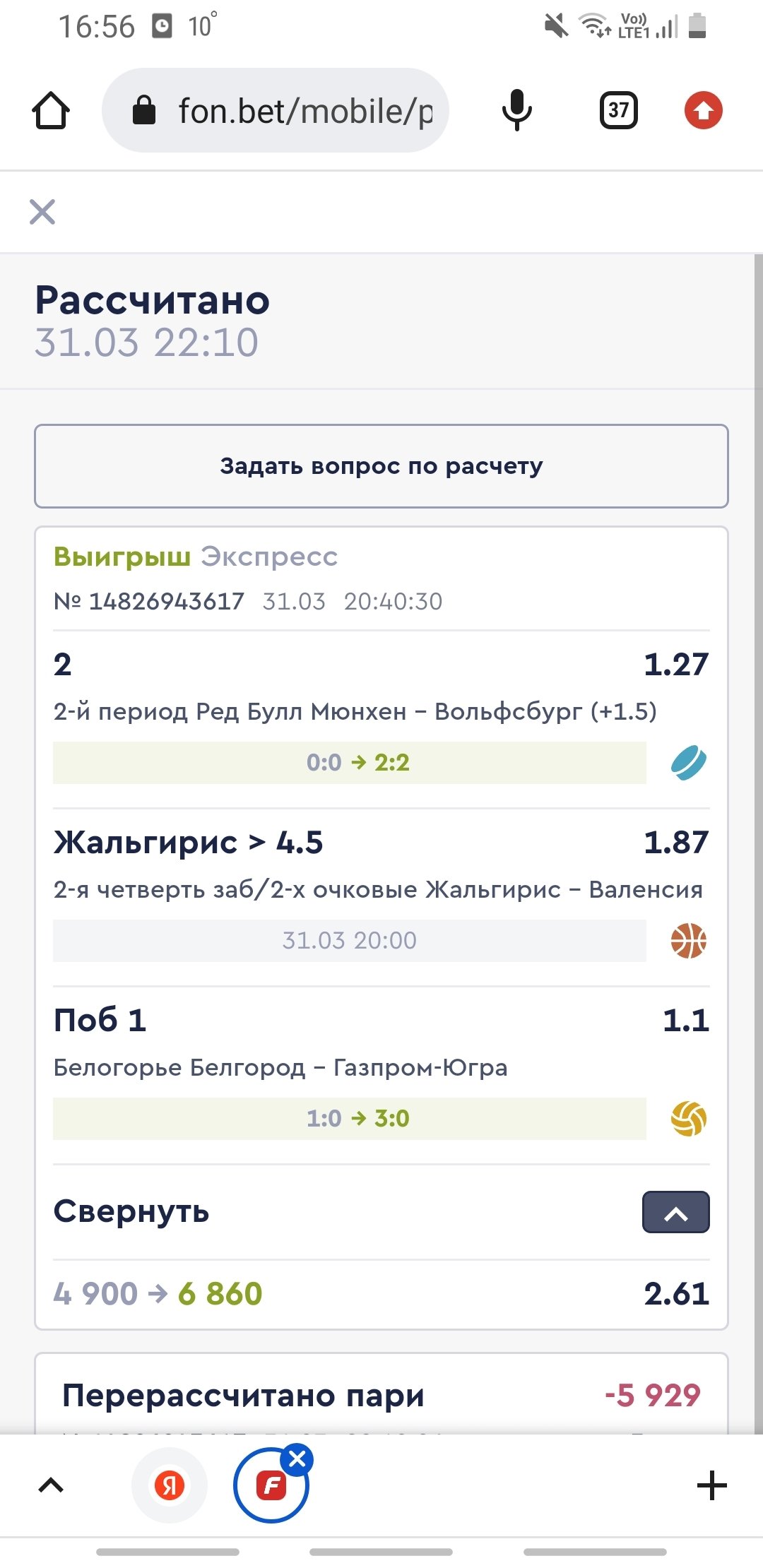Open the Жальгирис – Валенсия event
Viewport: 763px width, 1568px height.
[x=378, y=889]
